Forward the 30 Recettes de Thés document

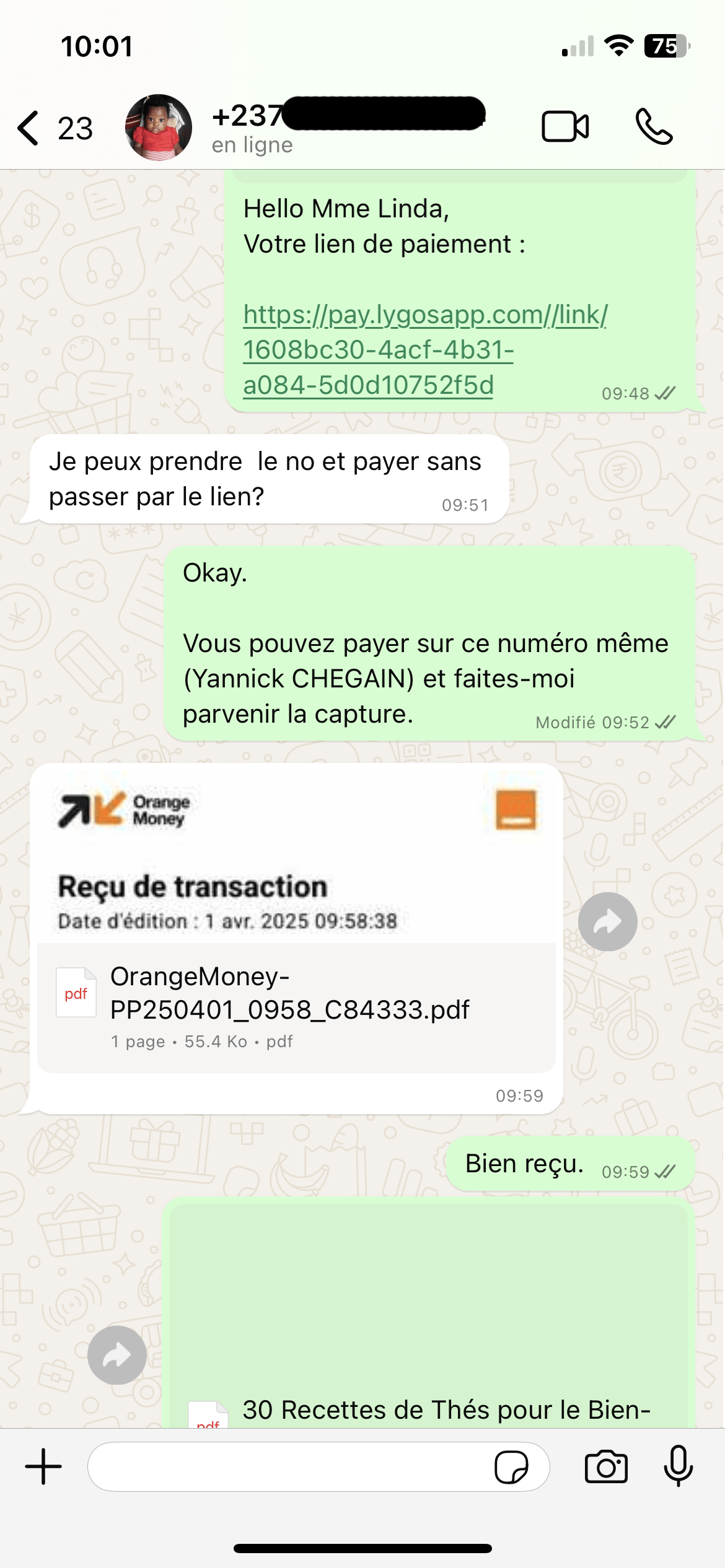coord(117,1355)
